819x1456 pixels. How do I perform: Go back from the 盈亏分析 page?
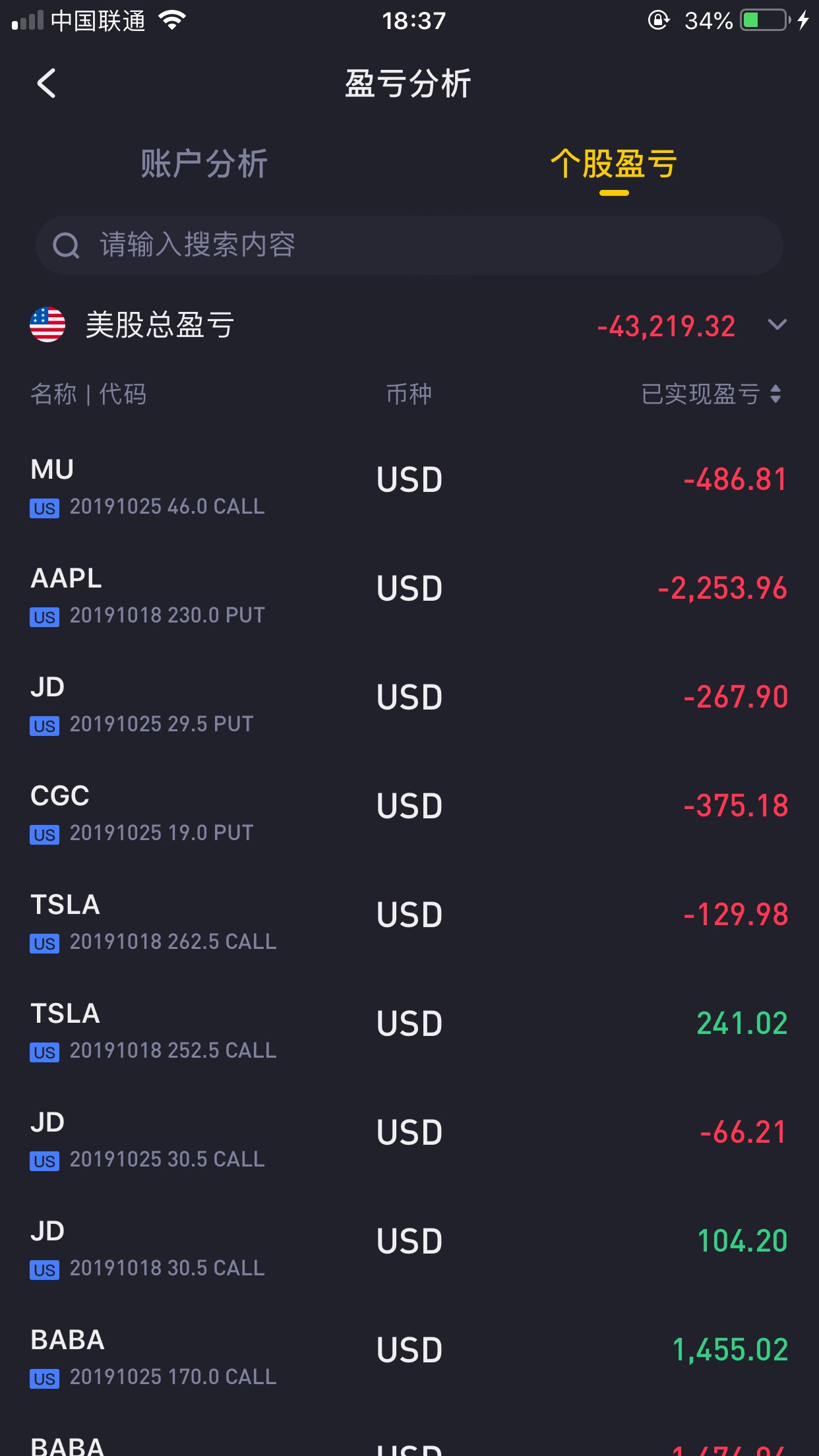coord(46,84)
